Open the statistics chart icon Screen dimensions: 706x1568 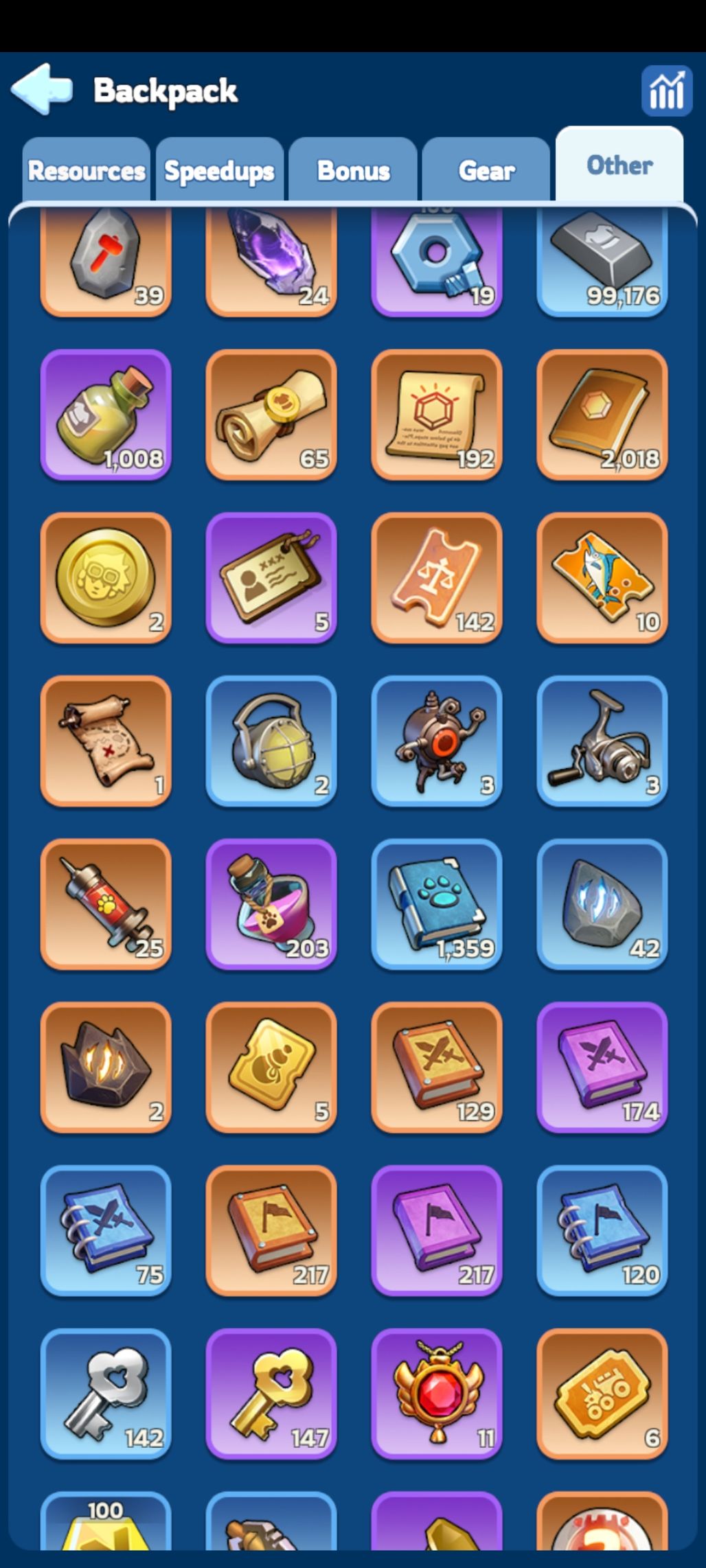tap(665, 91)
